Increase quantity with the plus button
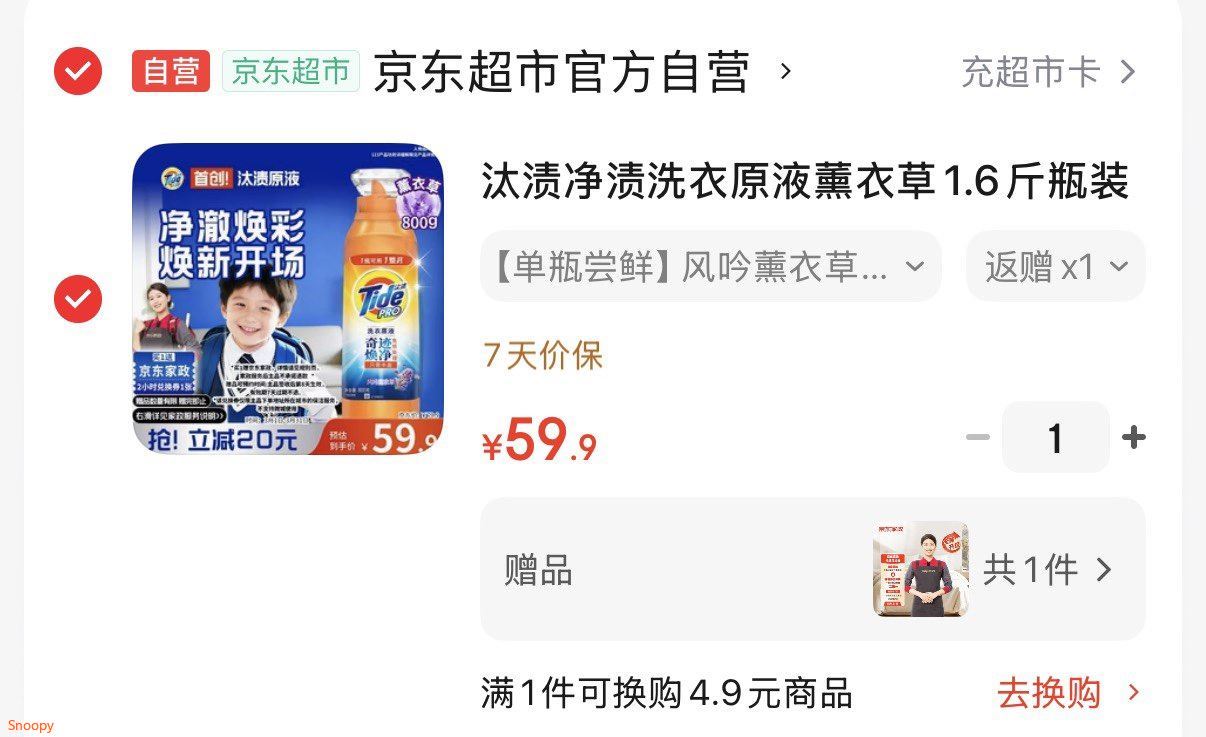 (x=1133, y=438)
